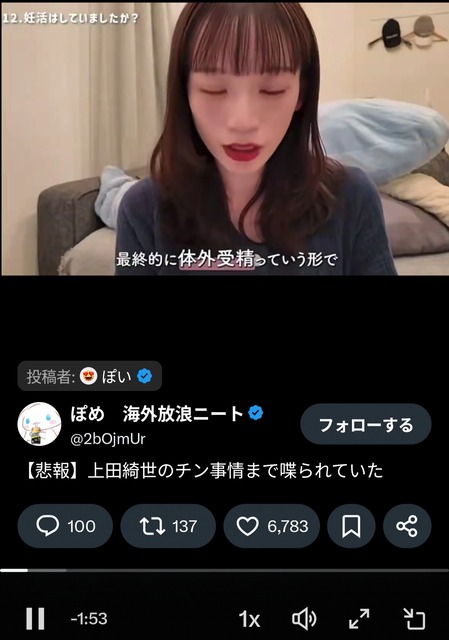449x640 pixels.
Task: Open replies with 100 comments
Action: [65, 526]
